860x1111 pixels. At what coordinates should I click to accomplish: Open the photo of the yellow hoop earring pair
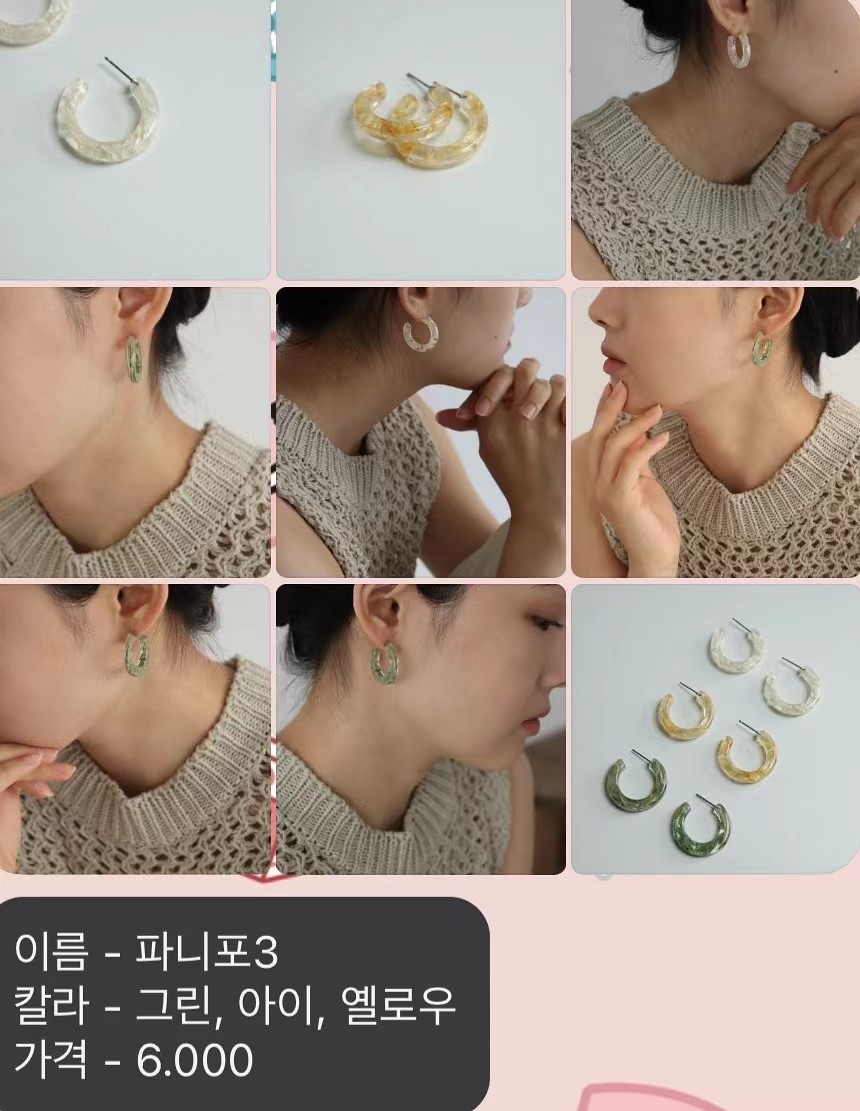[420, 139]
